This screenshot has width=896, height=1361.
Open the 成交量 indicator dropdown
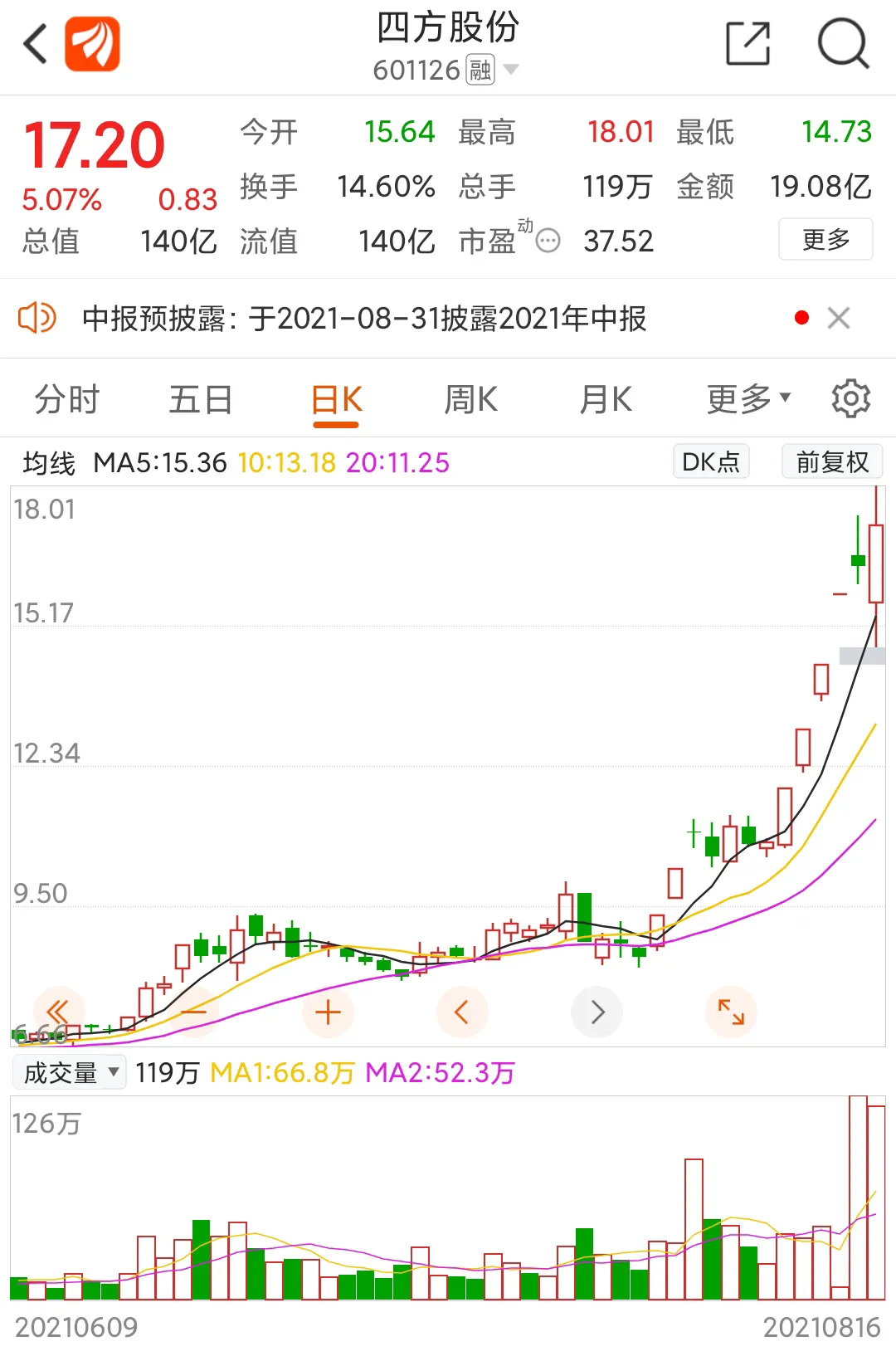(x=70, y=1072)
